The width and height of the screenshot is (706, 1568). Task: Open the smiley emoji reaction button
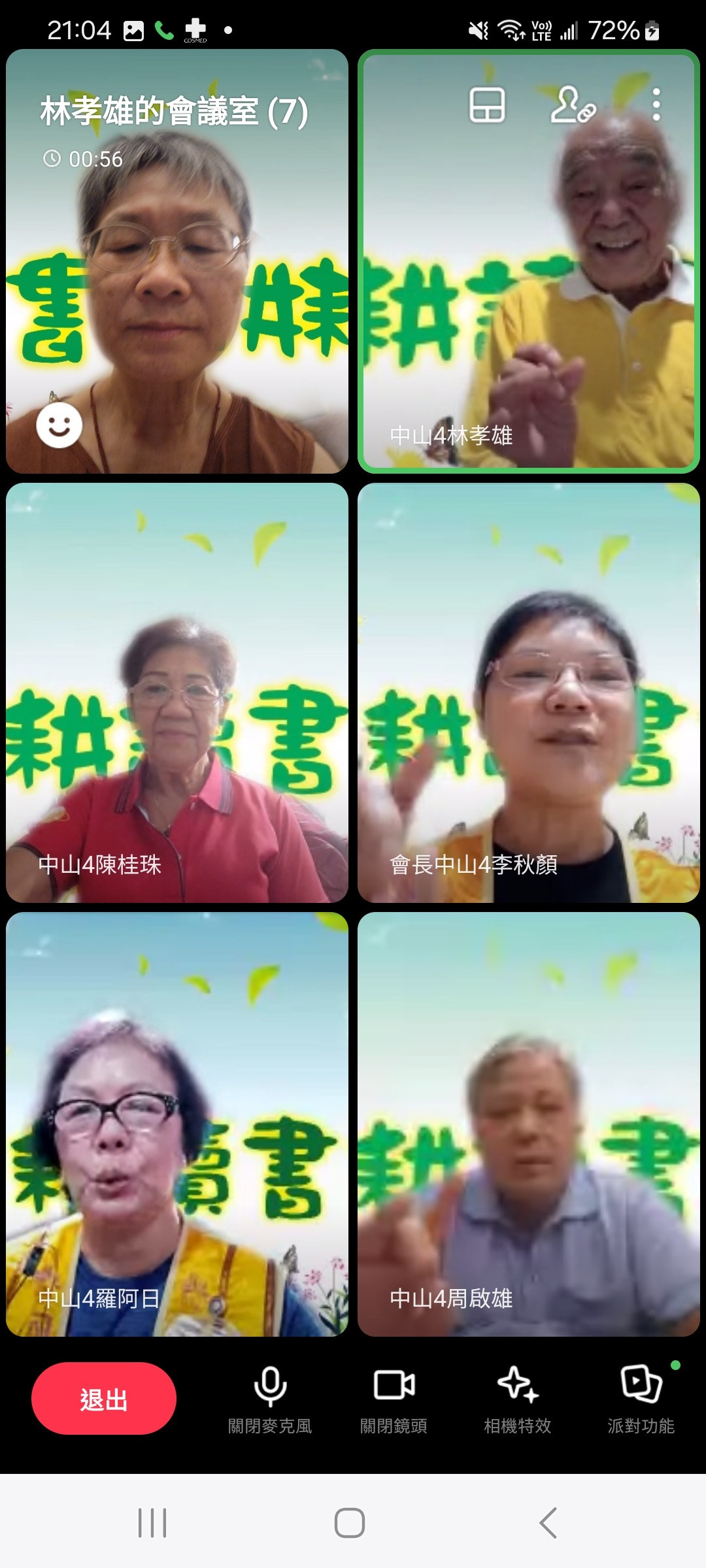tap(59, 426)
